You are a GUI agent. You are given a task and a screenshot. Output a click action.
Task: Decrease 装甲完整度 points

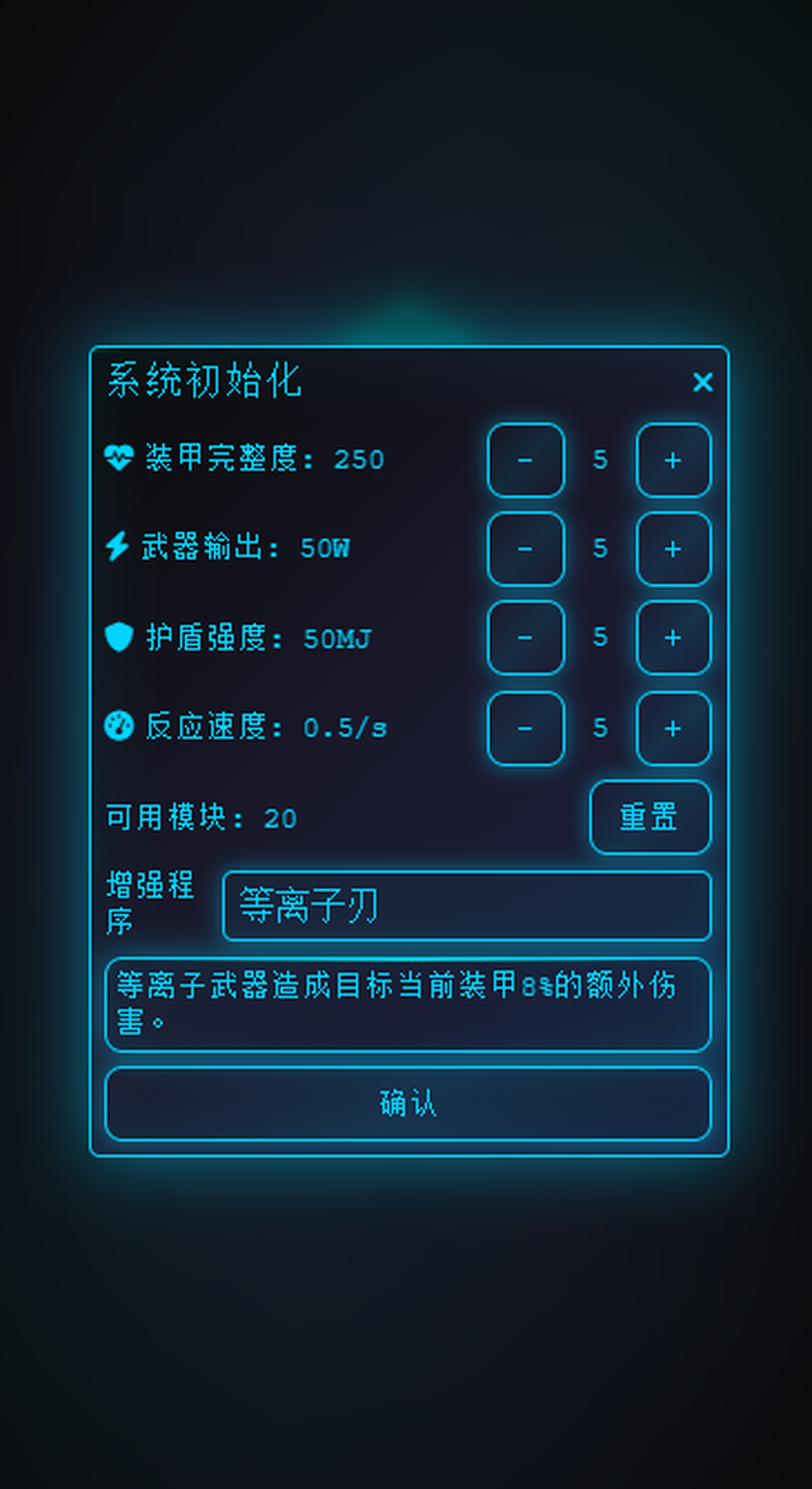pos(526,460)
